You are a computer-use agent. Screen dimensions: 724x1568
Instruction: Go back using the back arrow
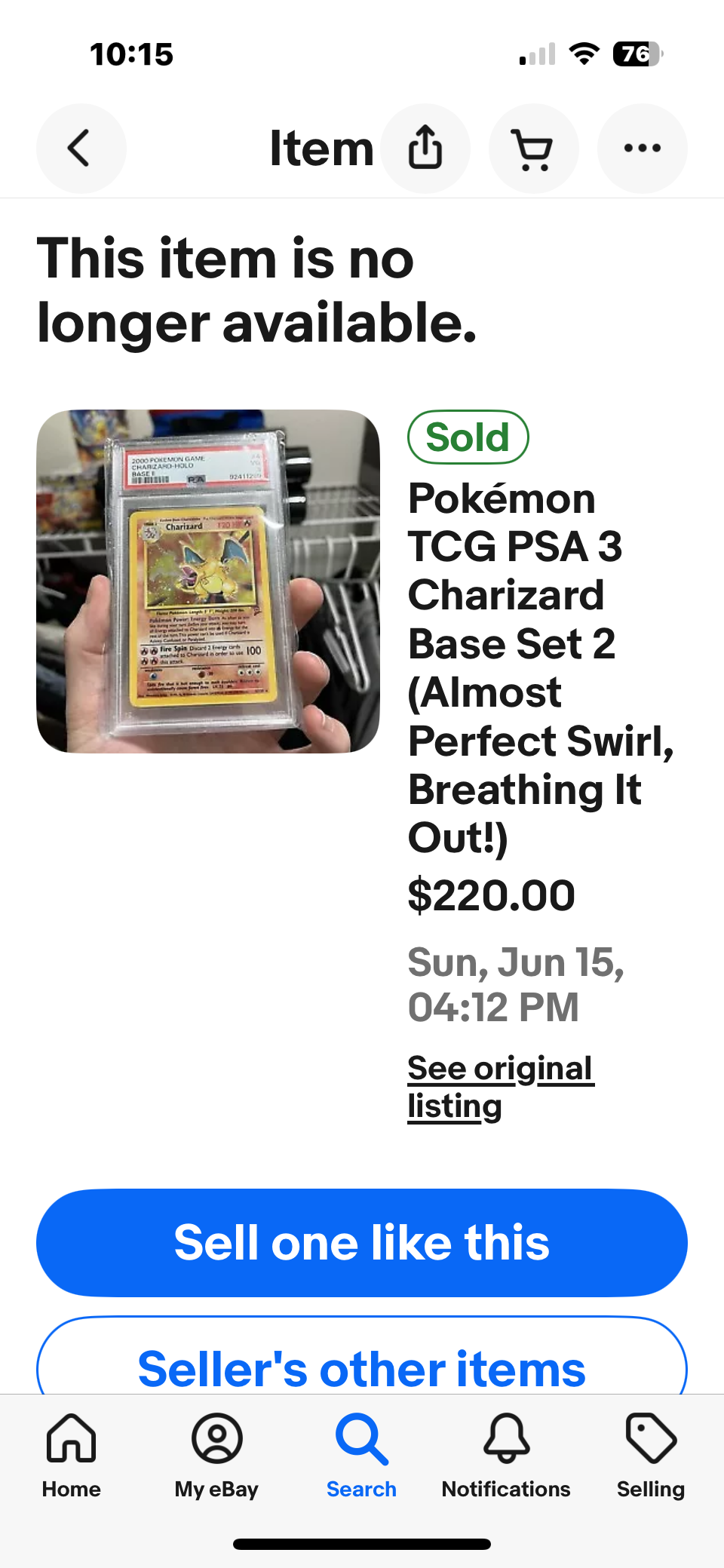[x=81, y=148]
